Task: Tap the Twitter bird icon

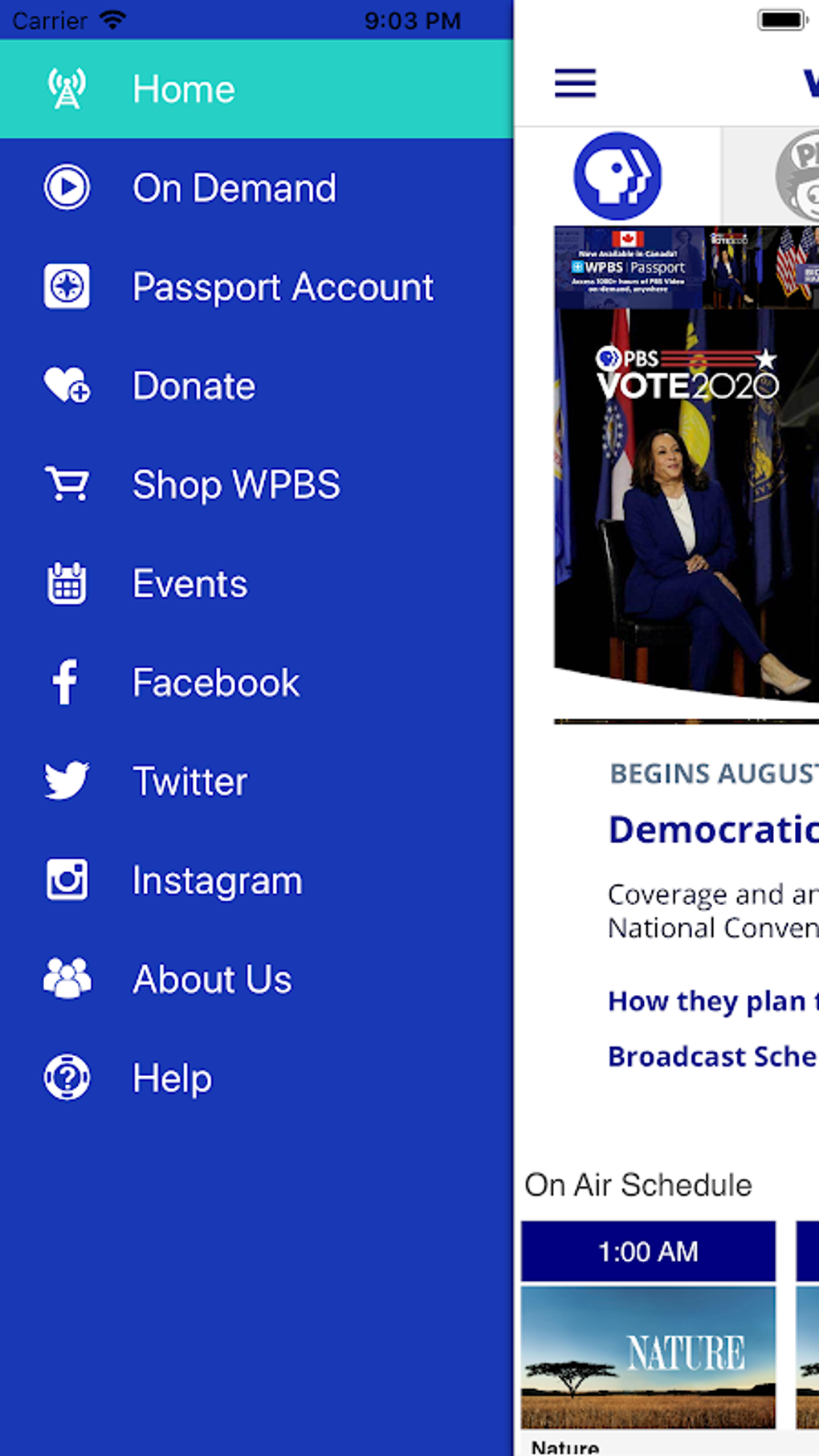Action: click(x=67, y=781)
